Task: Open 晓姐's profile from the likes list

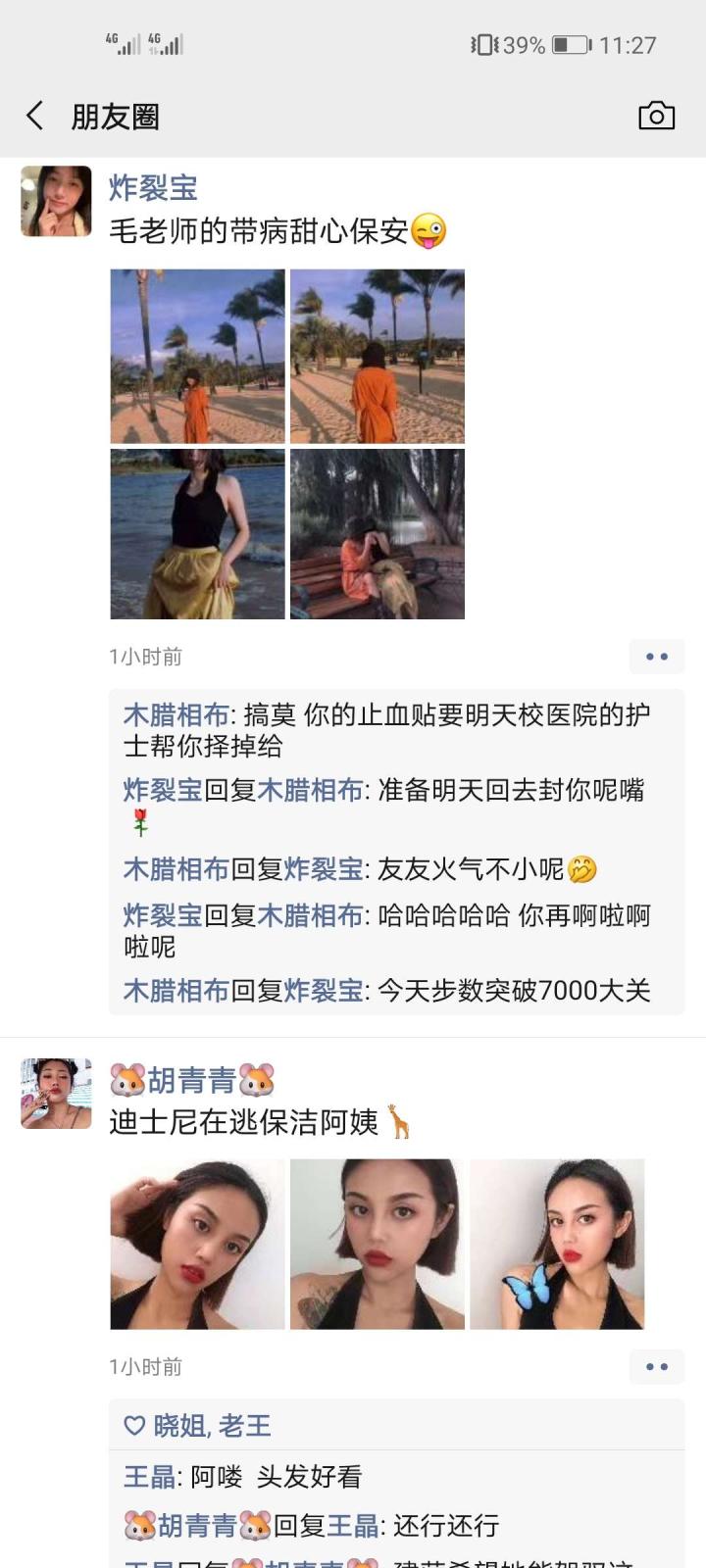Action: pyautogui.click(x=179, y=1426)
